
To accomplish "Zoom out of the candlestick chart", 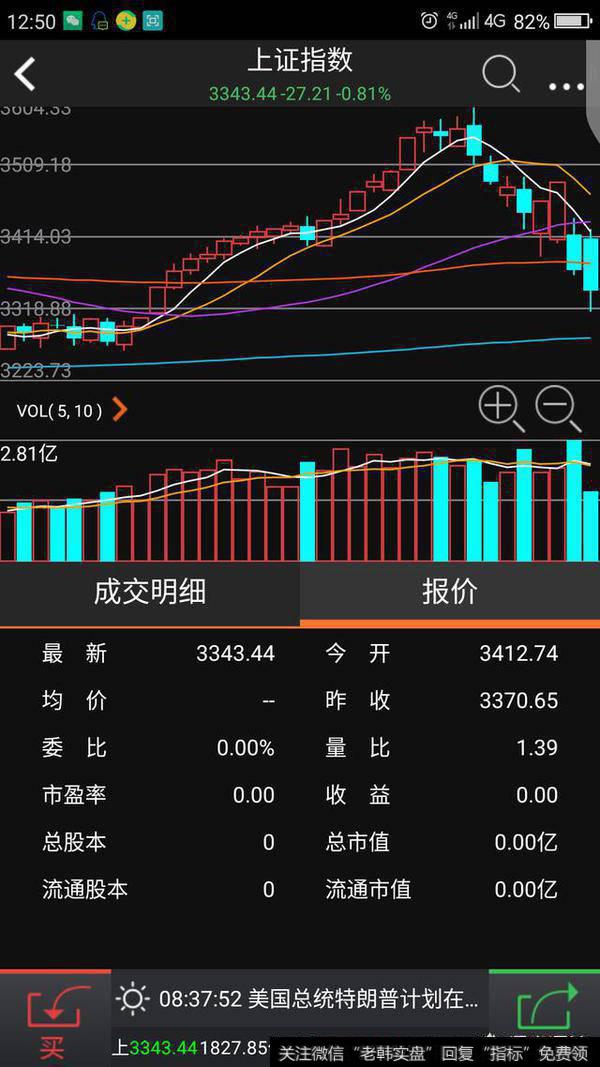I will click(557, 407).
